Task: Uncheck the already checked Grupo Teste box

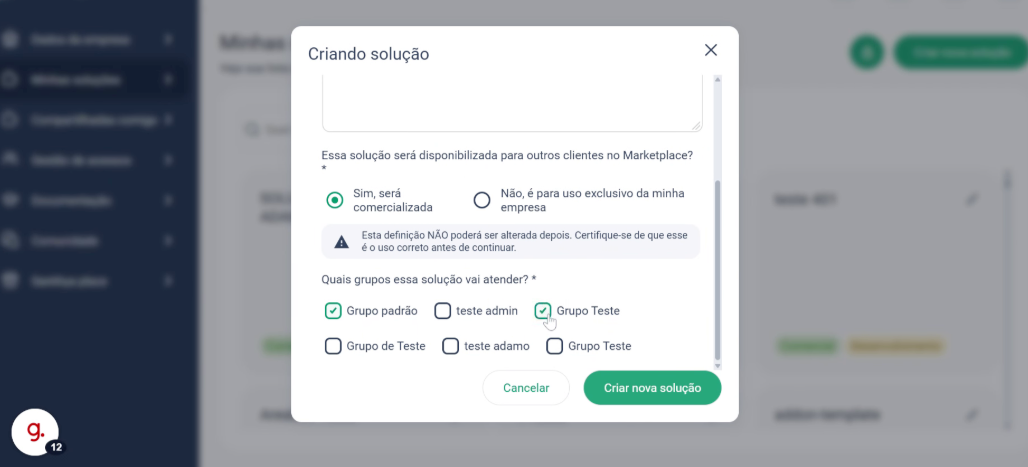Action: click(x=543, y=311)
